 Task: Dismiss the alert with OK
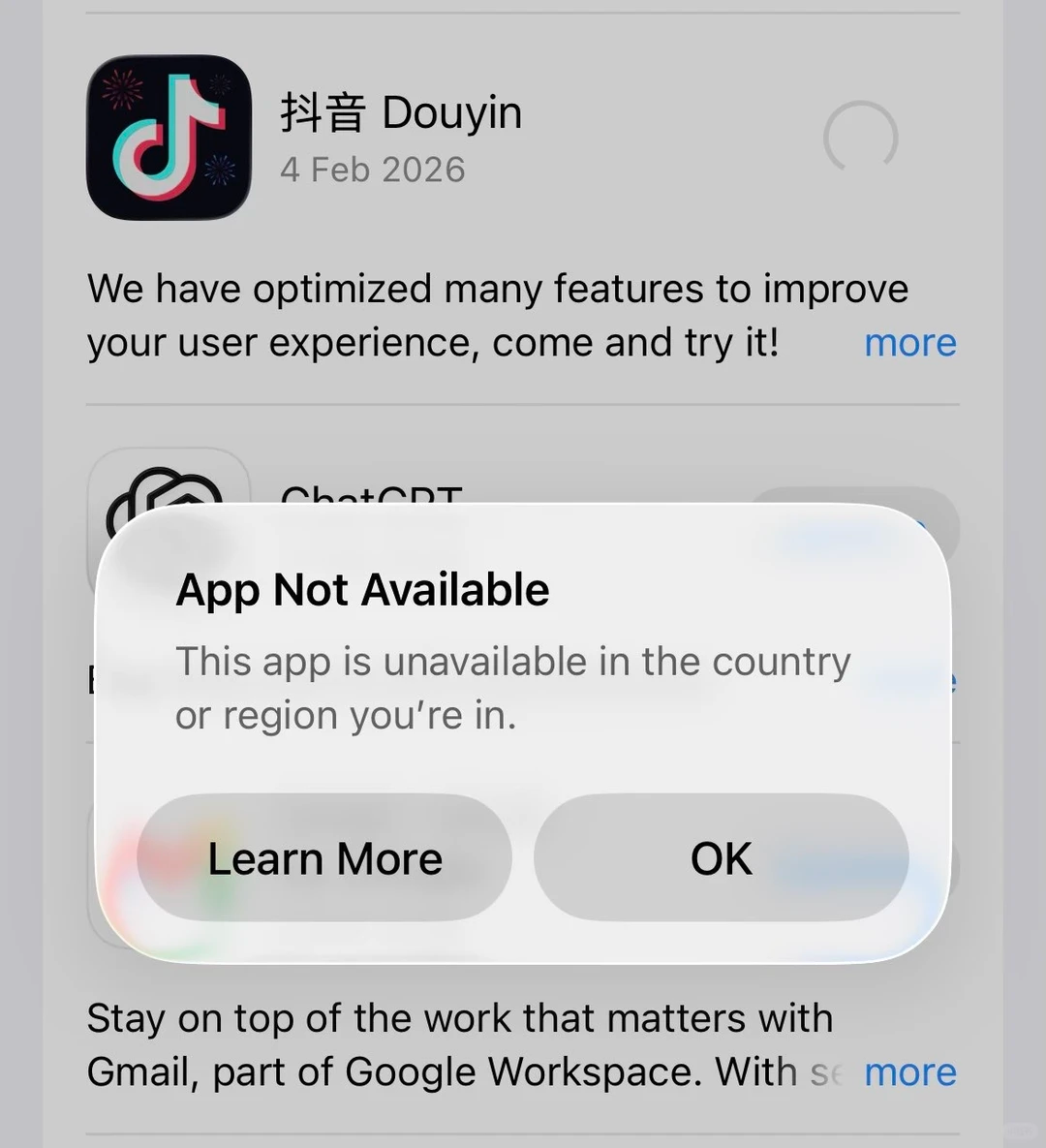tap(721, 858)
